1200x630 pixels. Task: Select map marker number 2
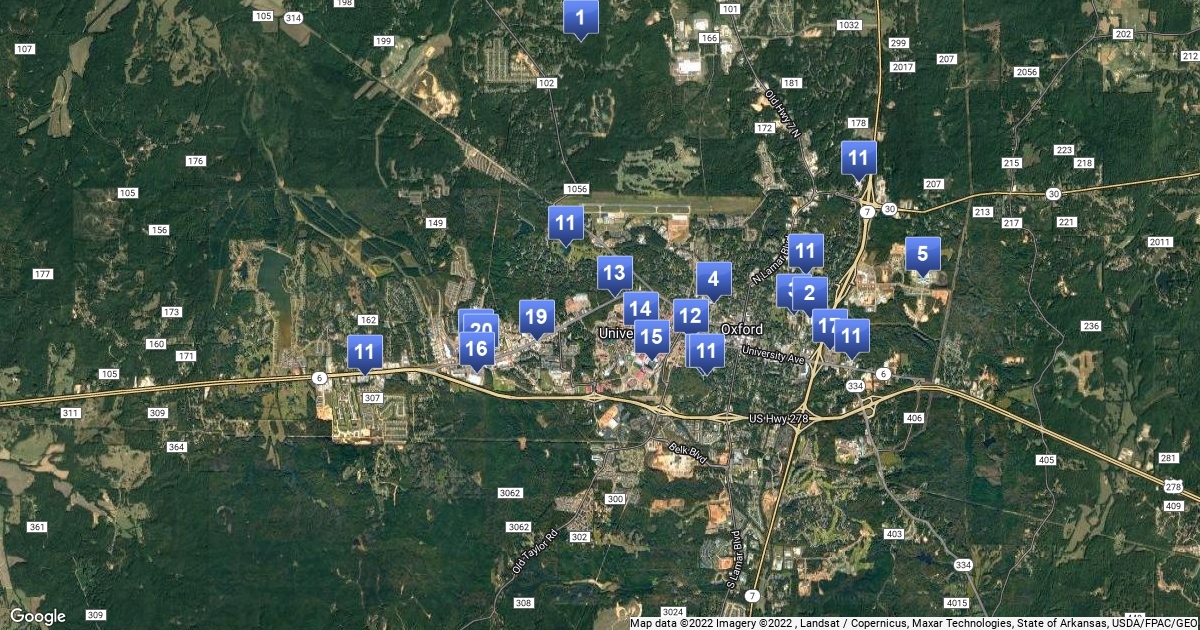(810, 293)
